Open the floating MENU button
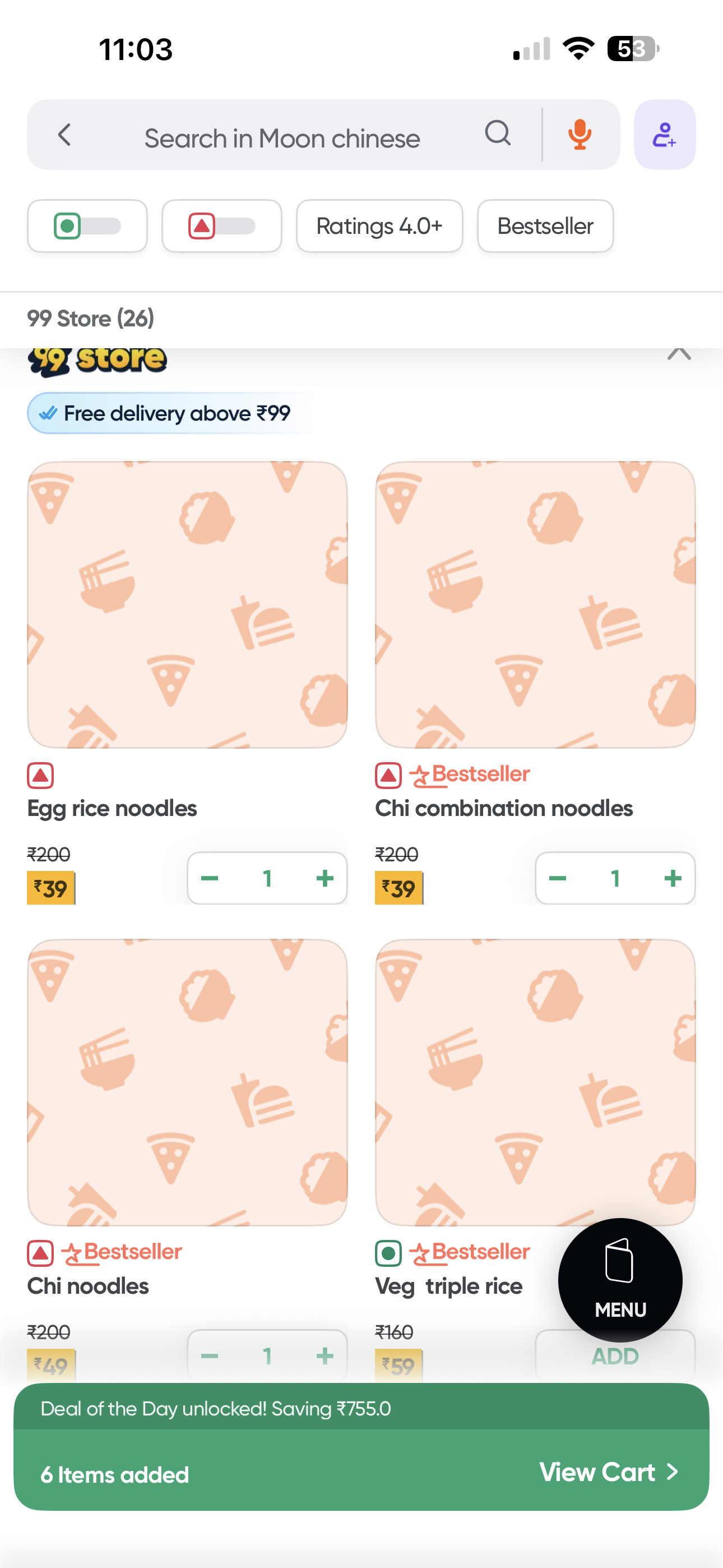The height and width of the screenshot is (1568, 723). [619, 1280]
